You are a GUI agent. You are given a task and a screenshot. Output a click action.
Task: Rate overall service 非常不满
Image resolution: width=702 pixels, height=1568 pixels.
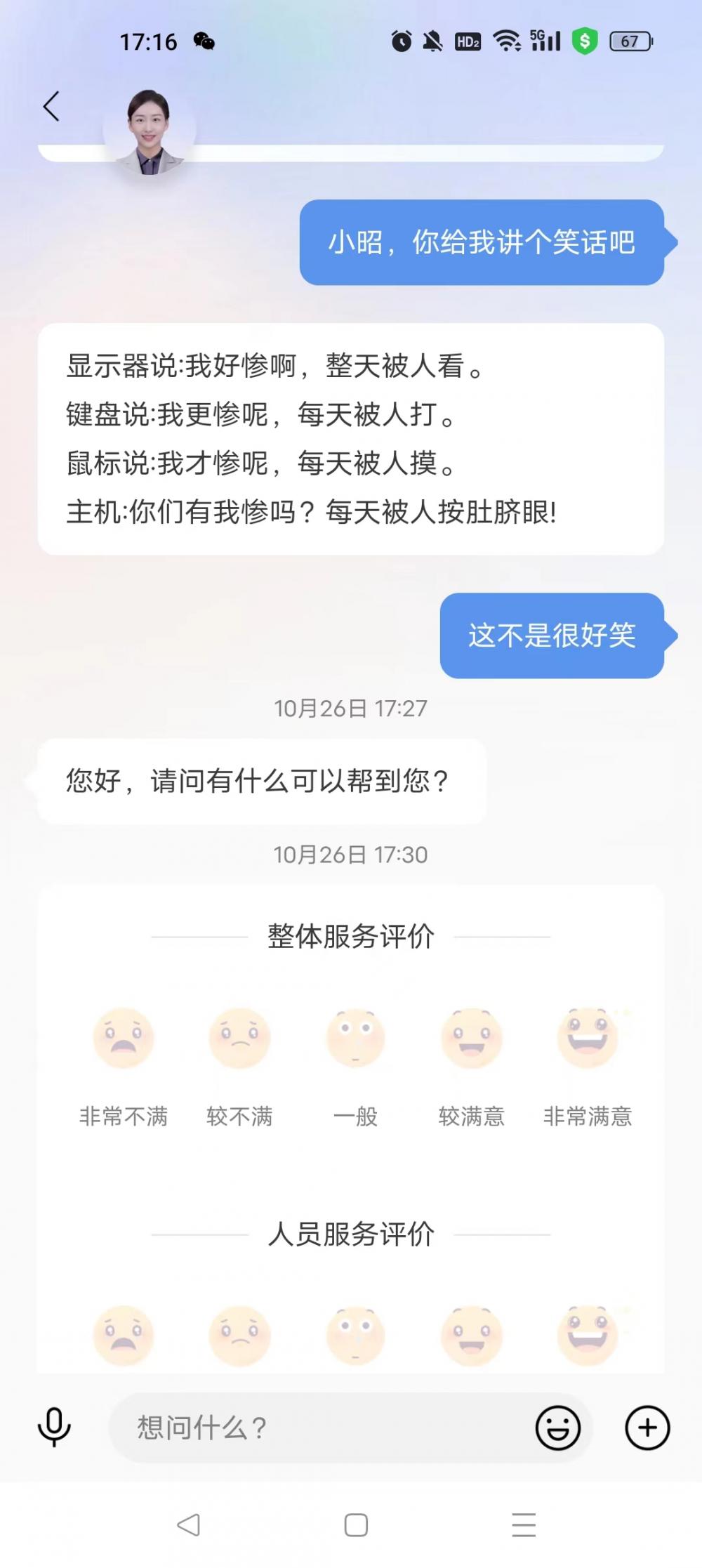124,1039
